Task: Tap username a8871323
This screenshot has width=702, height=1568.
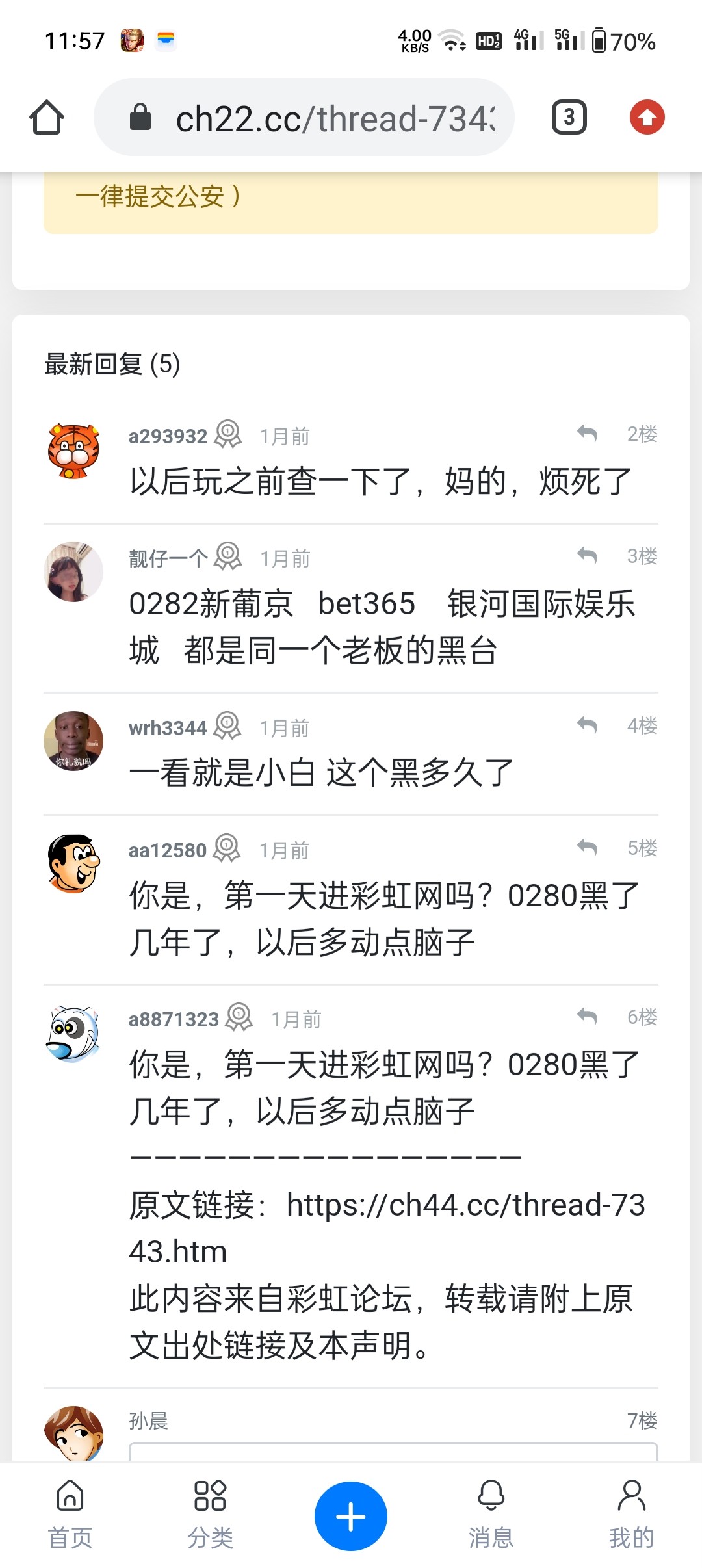Action: pyautogui.click(x=174, y=1019)
